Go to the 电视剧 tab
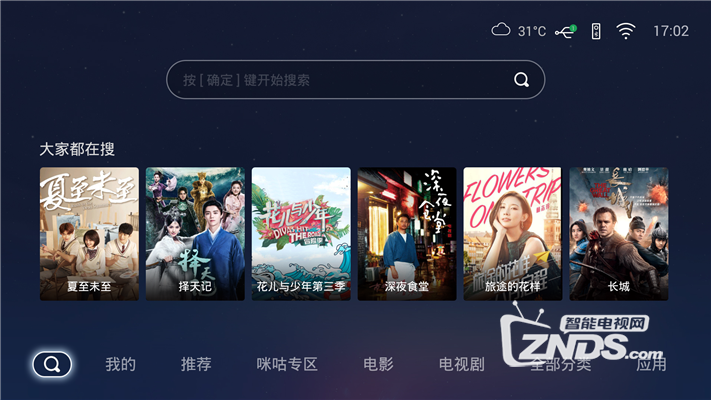711x400 pixels. tap(461, 364)
